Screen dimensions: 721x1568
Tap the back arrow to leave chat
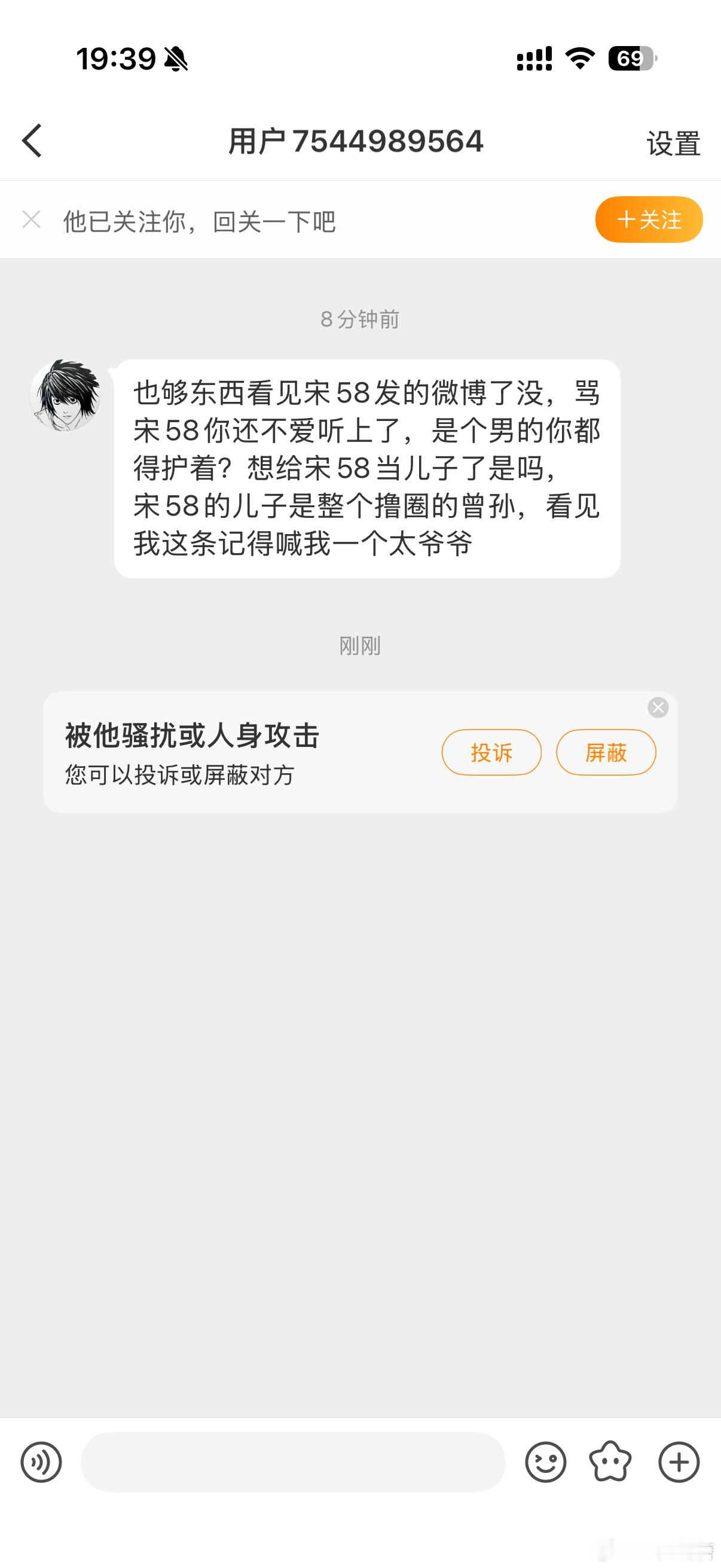point(32,141)
